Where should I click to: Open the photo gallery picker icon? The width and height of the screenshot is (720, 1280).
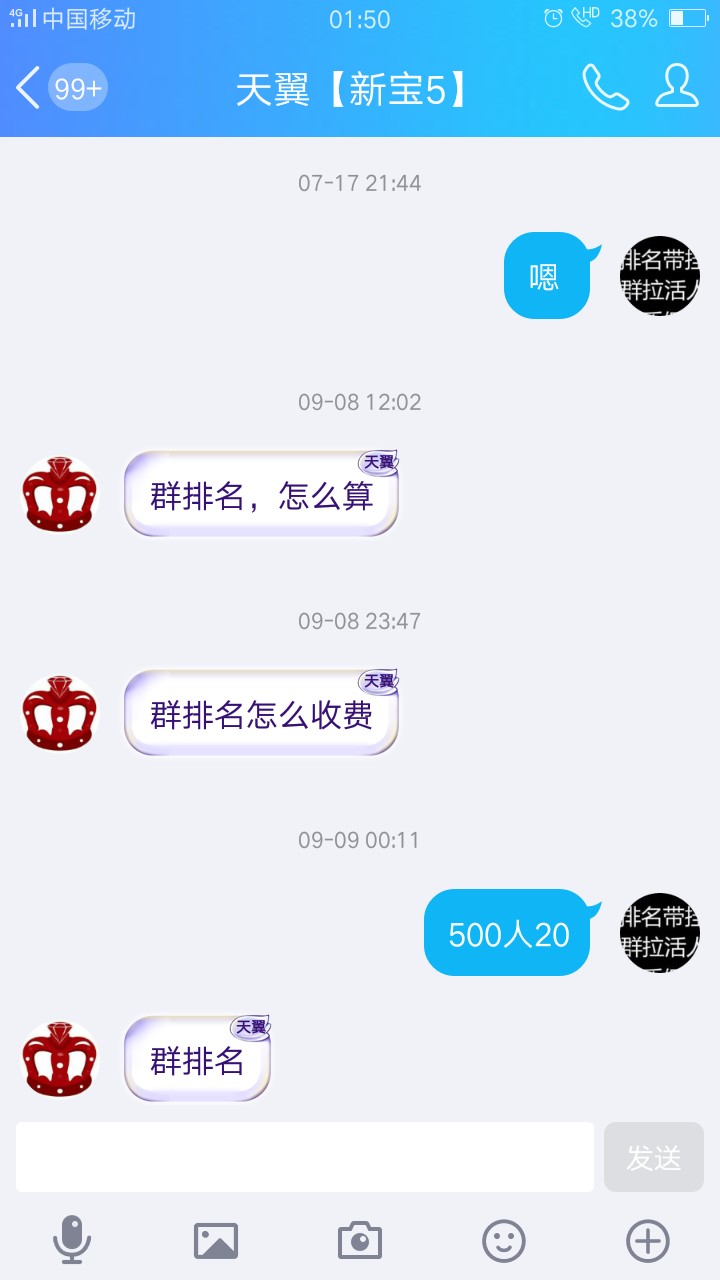tap(213, 1240)
